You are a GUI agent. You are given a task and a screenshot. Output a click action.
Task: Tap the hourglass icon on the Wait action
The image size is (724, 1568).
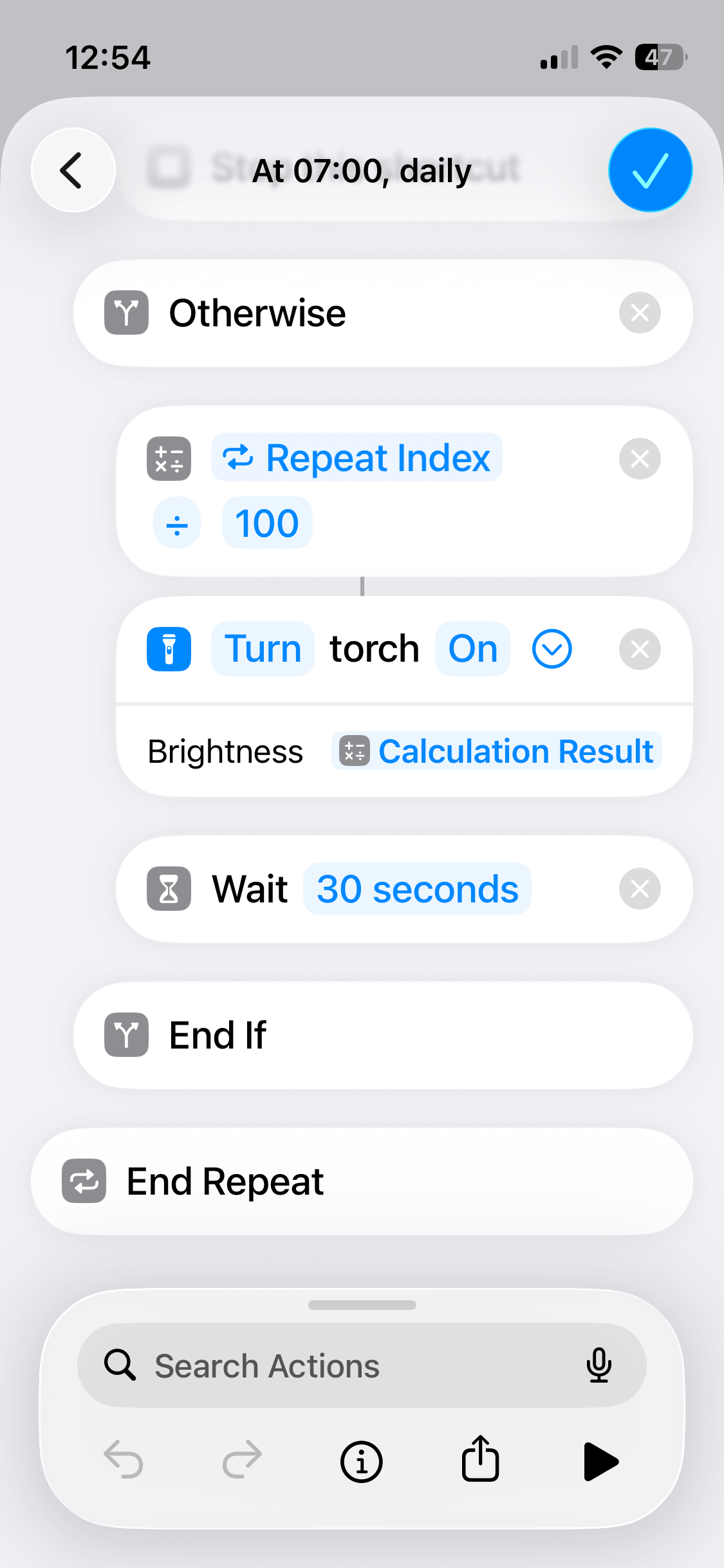click(x=169, y=888)
